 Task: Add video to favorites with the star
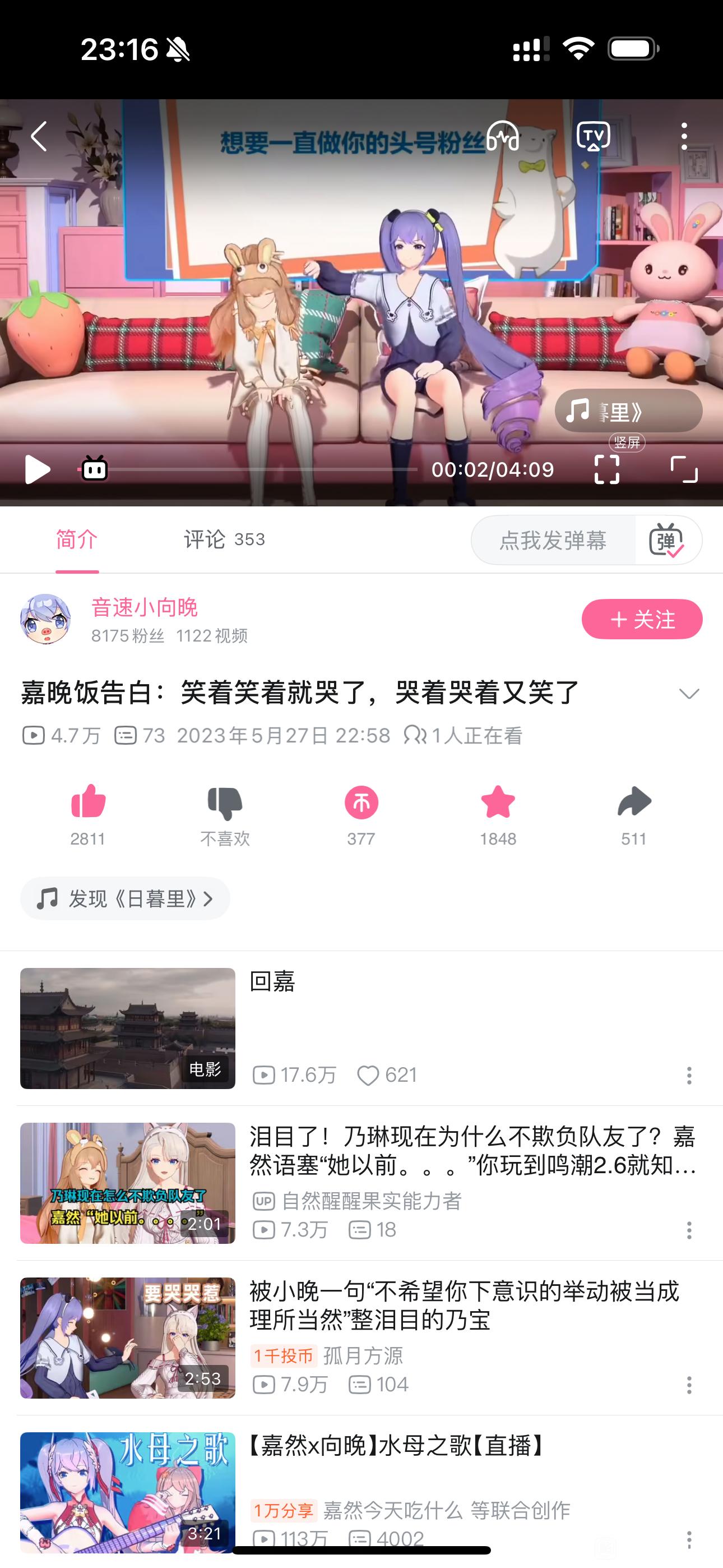(497, 803)
